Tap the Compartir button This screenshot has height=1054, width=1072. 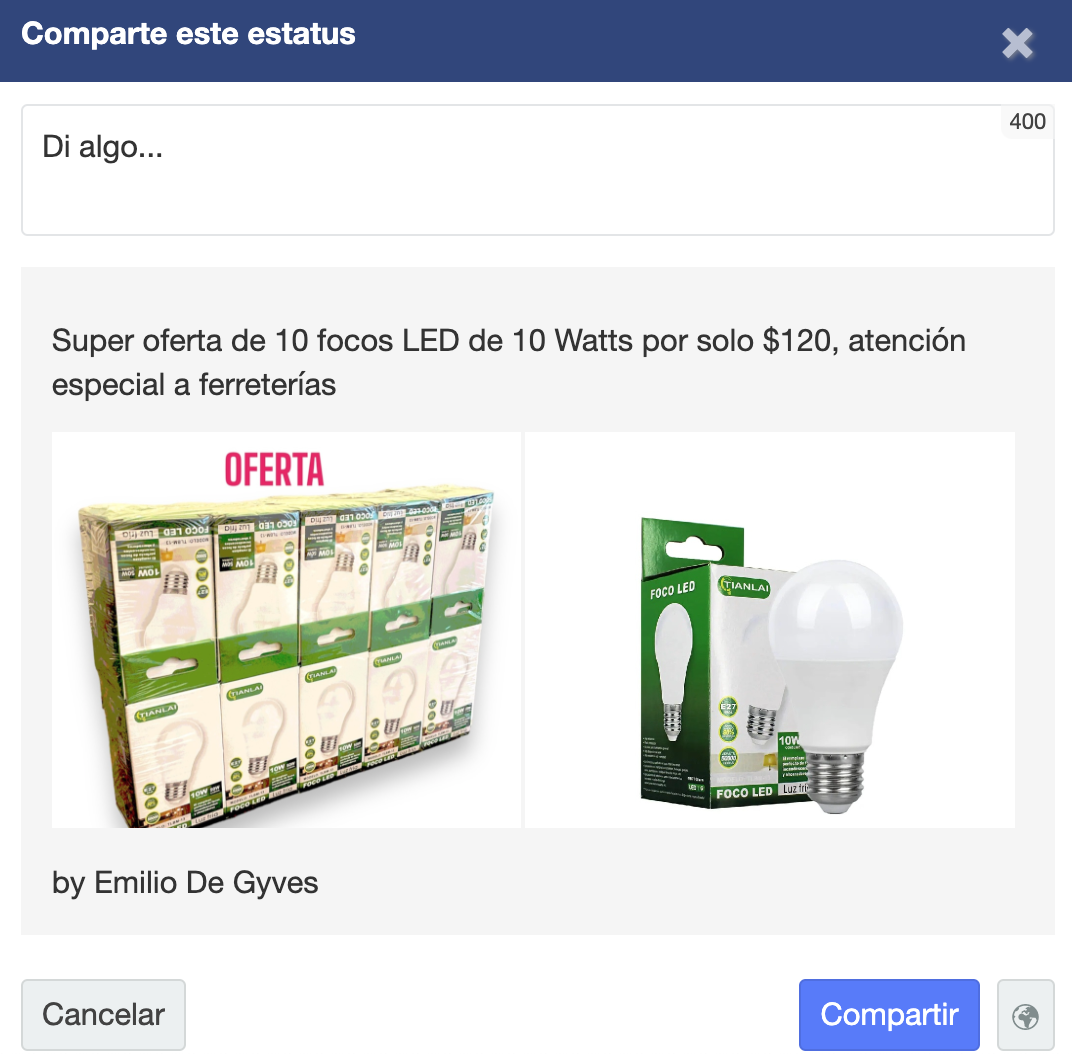(x=889, y=1014)
